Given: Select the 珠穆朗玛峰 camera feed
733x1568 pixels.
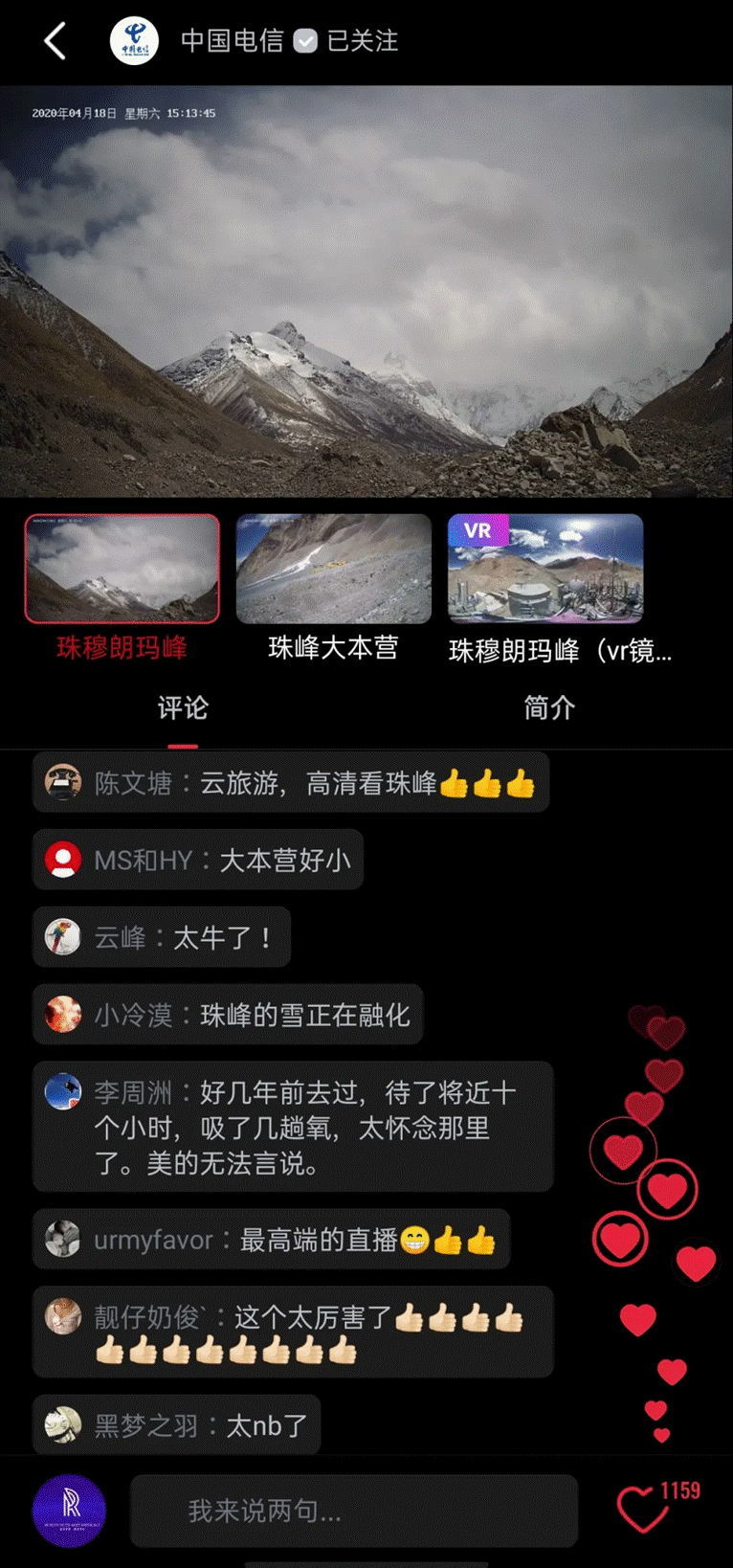Looking at the screenshot, I should click(x=122, y=569).
